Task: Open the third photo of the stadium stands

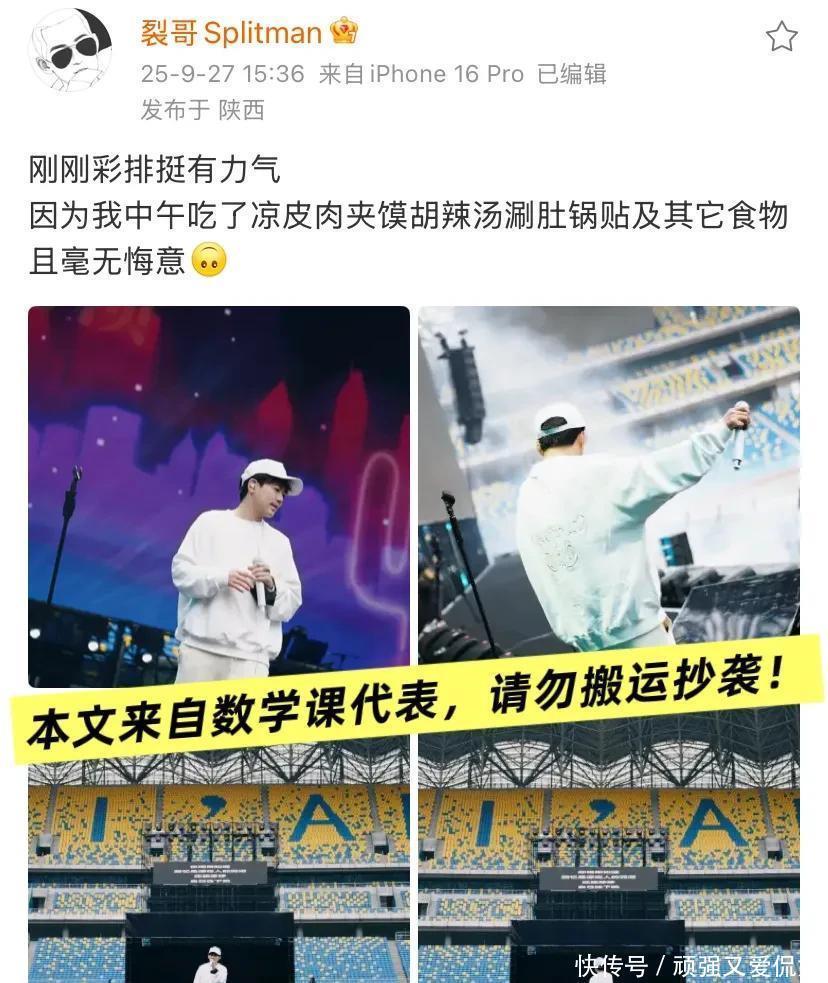Action: [219, 860]
